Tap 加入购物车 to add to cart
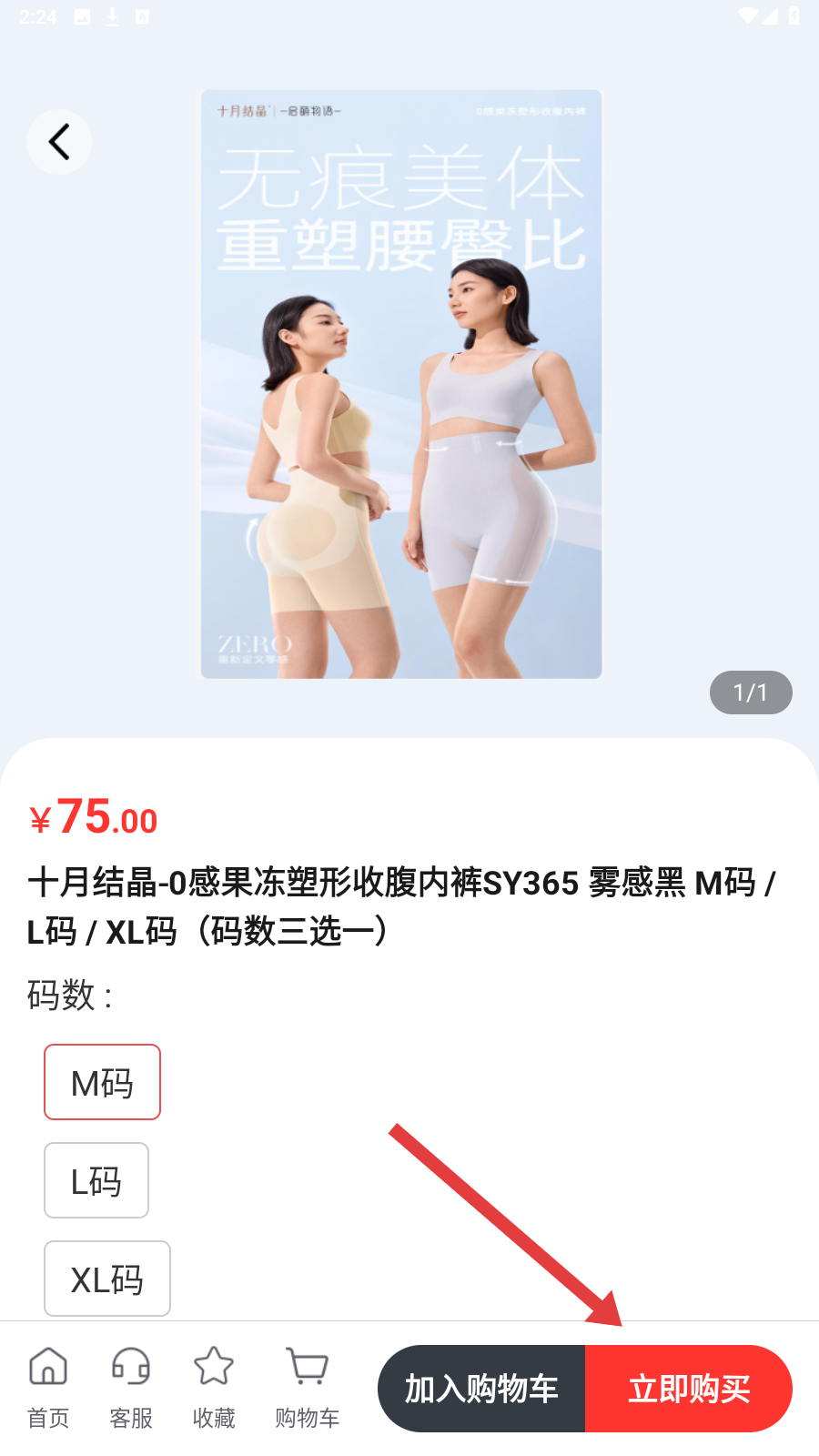819x1456 pixels. click(x=481, y=1389)
